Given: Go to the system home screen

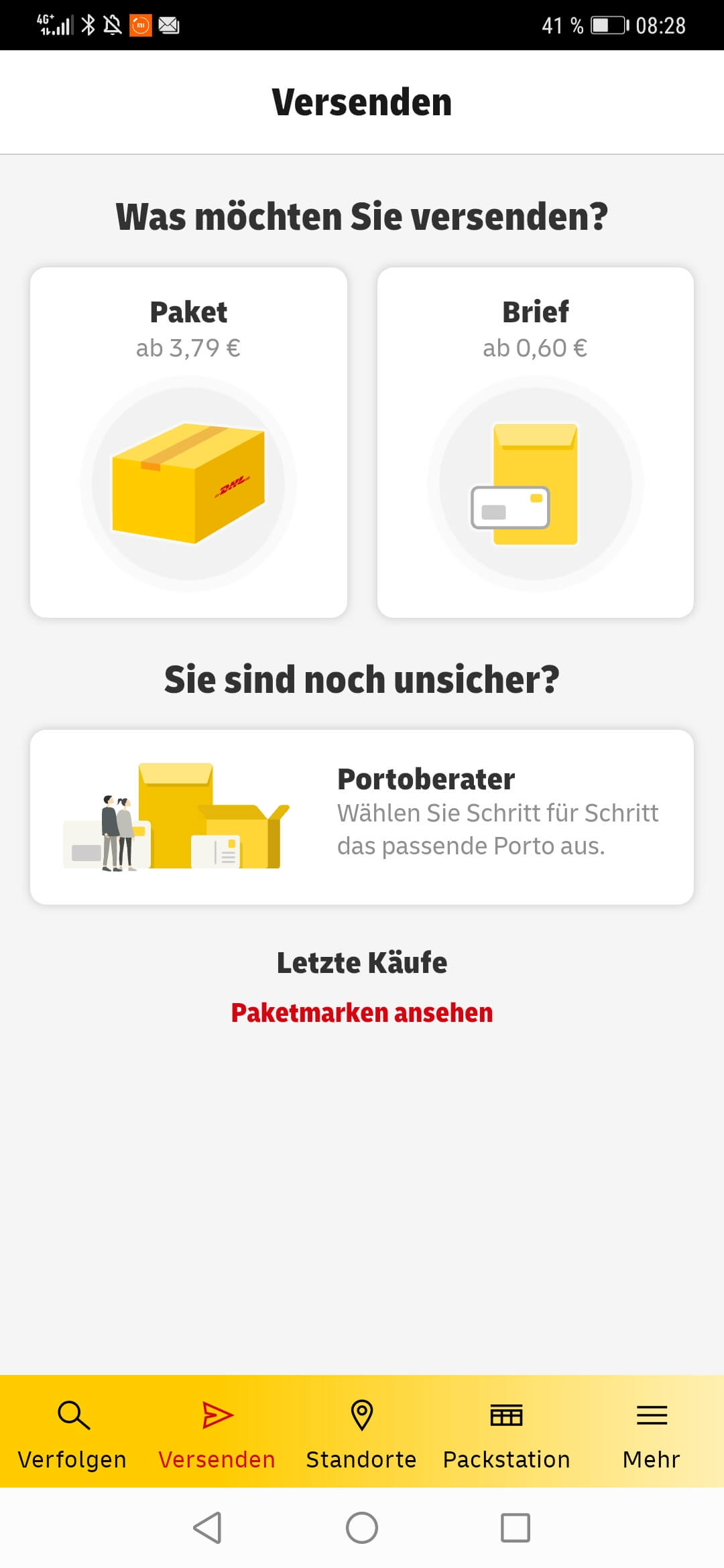Looking at the screenshot, I should [x=362, y=1528].
